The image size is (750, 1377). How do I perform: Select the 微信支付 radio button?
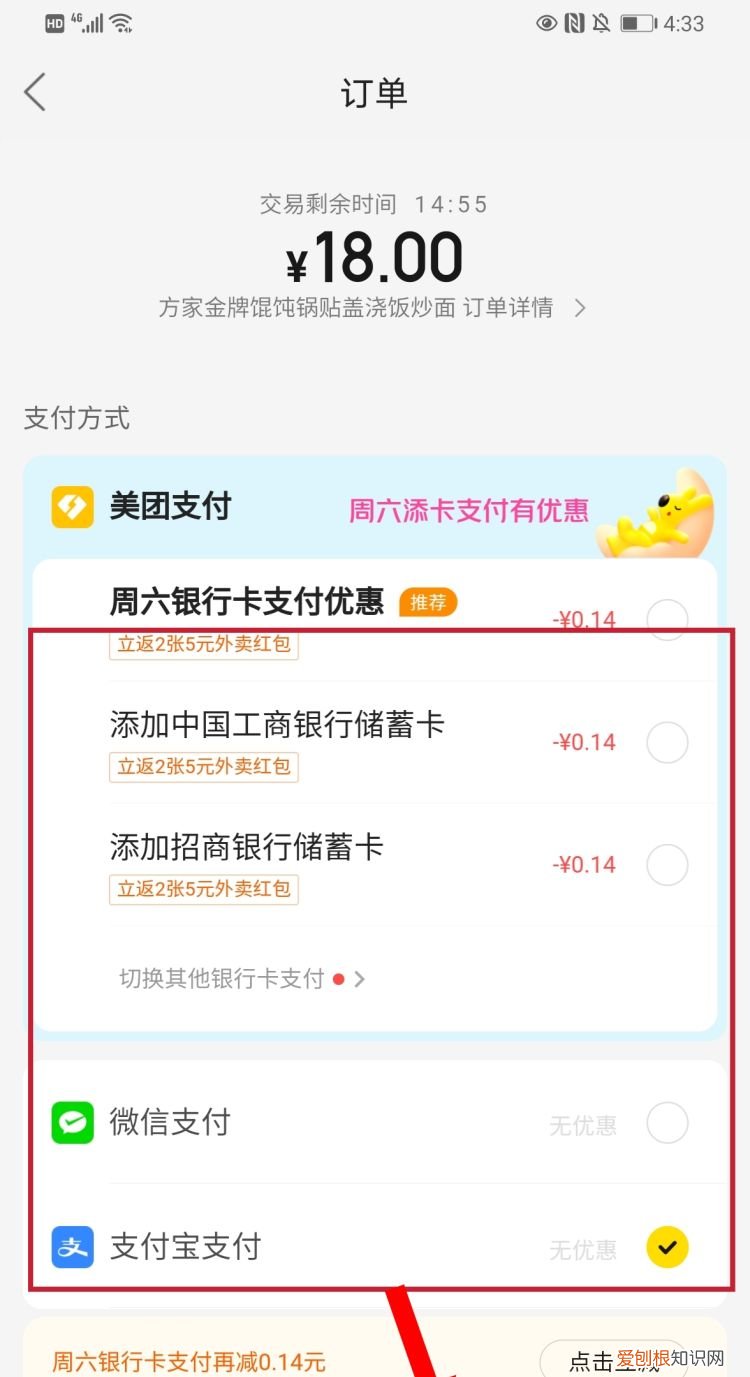(x=666, y=1122)
